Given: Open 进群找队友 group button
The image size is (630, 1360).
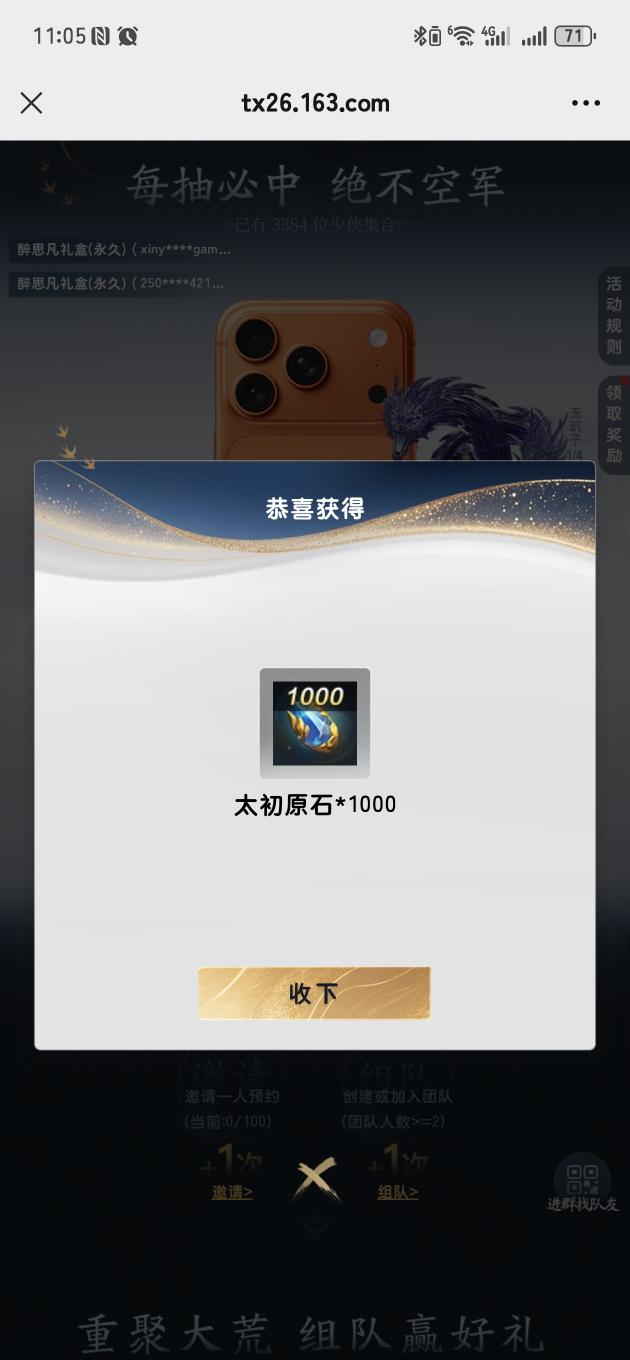Looking at the screenshot, I should tap(583, 1186).
